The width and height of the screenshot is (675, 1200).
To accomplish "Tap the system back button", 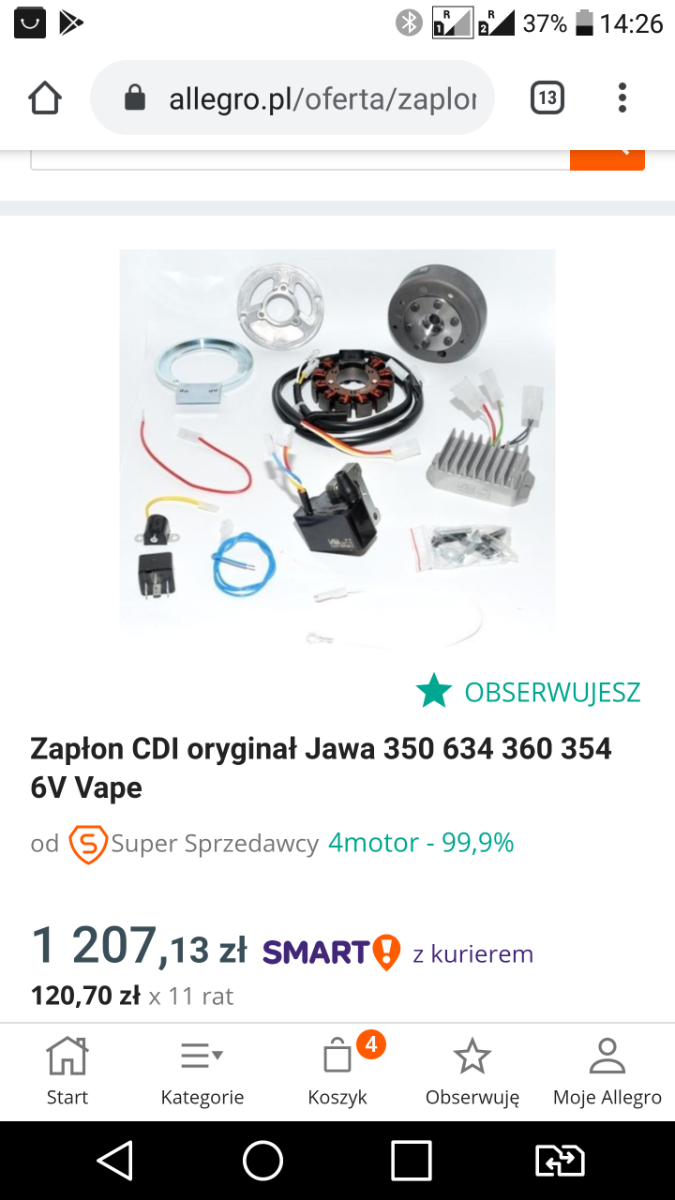I will pos(115,1160).
